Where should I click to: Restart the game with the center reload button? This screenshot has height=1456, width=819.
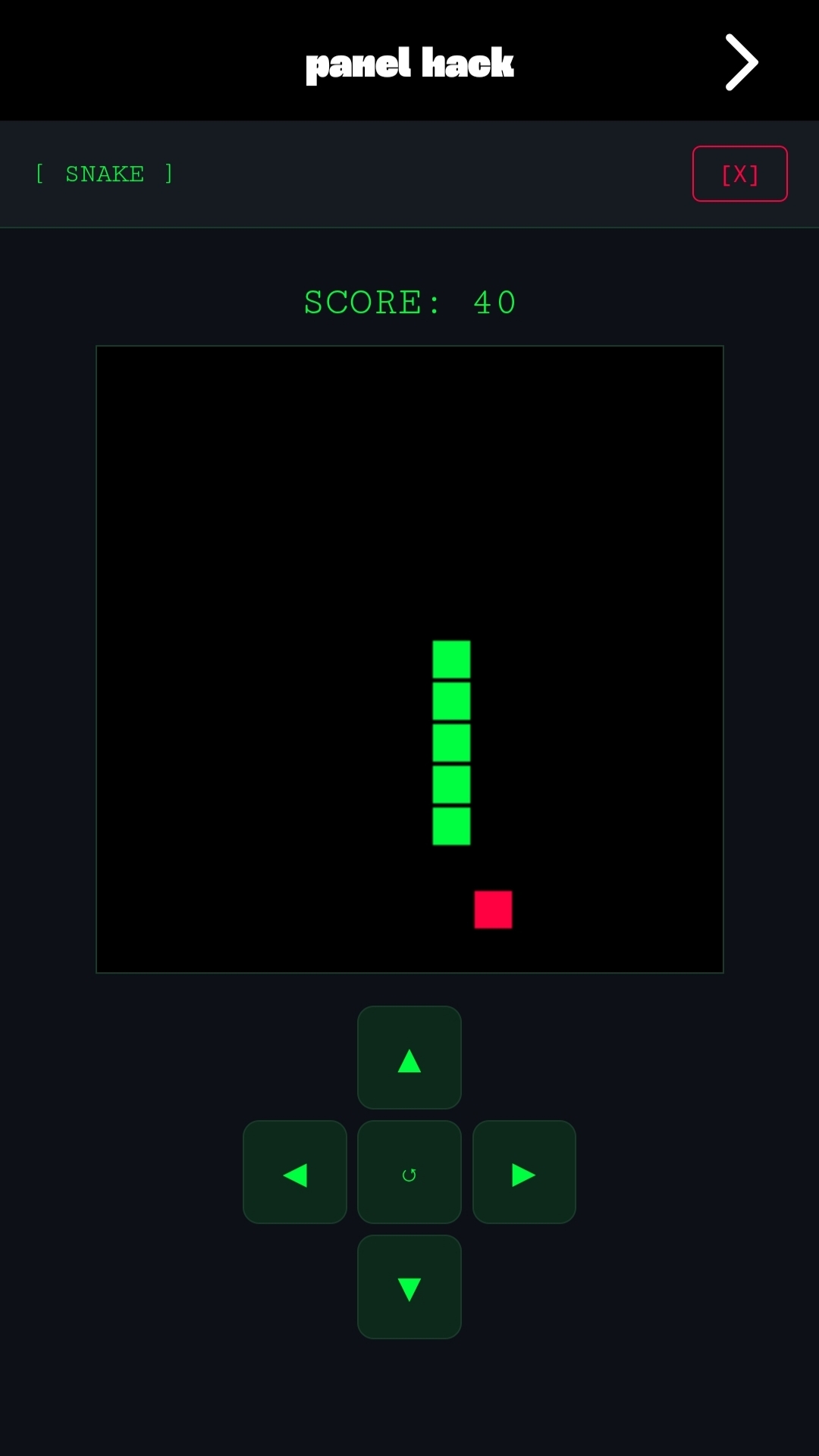(x=409, y=1172)
